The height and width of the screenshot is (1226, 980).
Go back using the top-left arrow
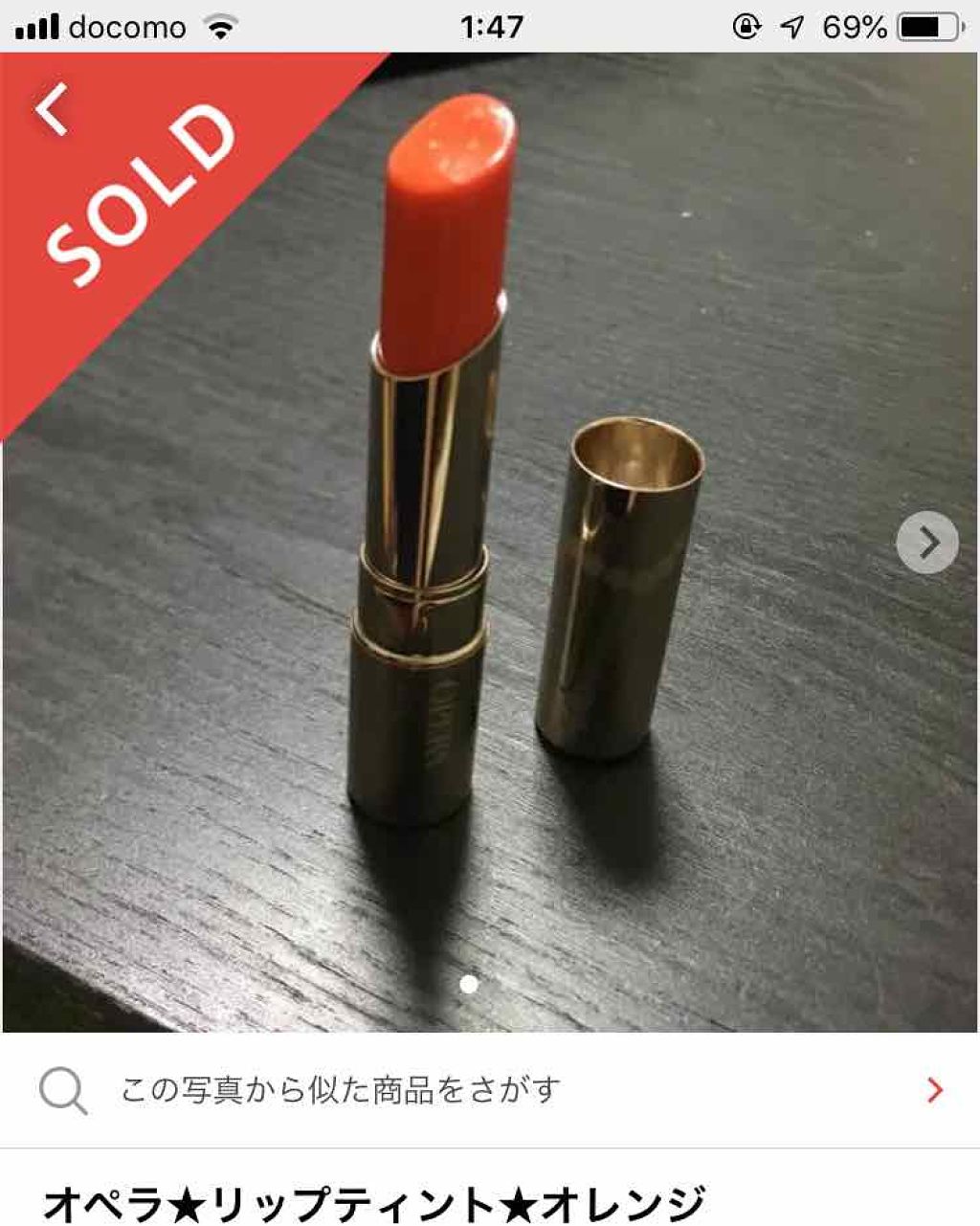54,108
